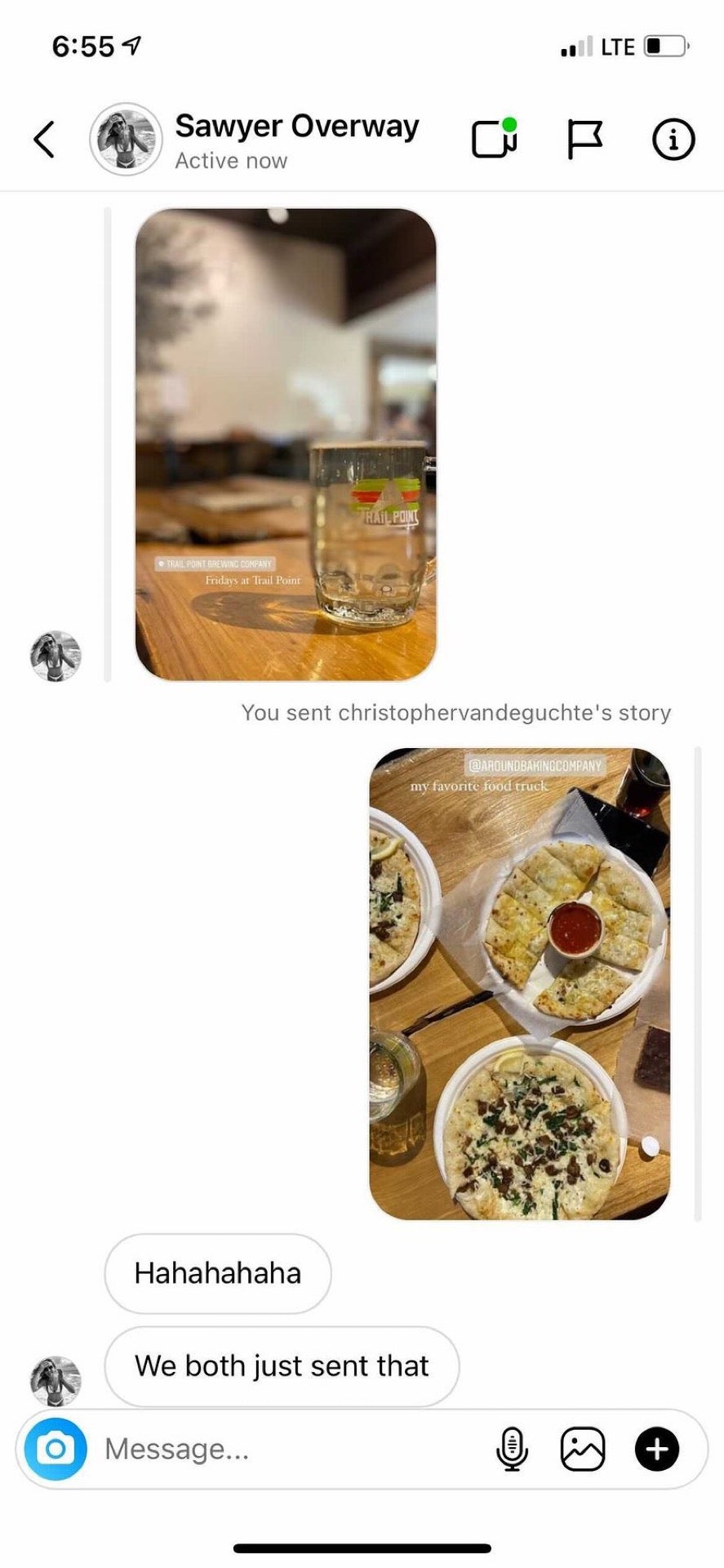Open the shared food truck pizza story
The height and width of the screenshot is (1568, 724).
pos(519,983)
